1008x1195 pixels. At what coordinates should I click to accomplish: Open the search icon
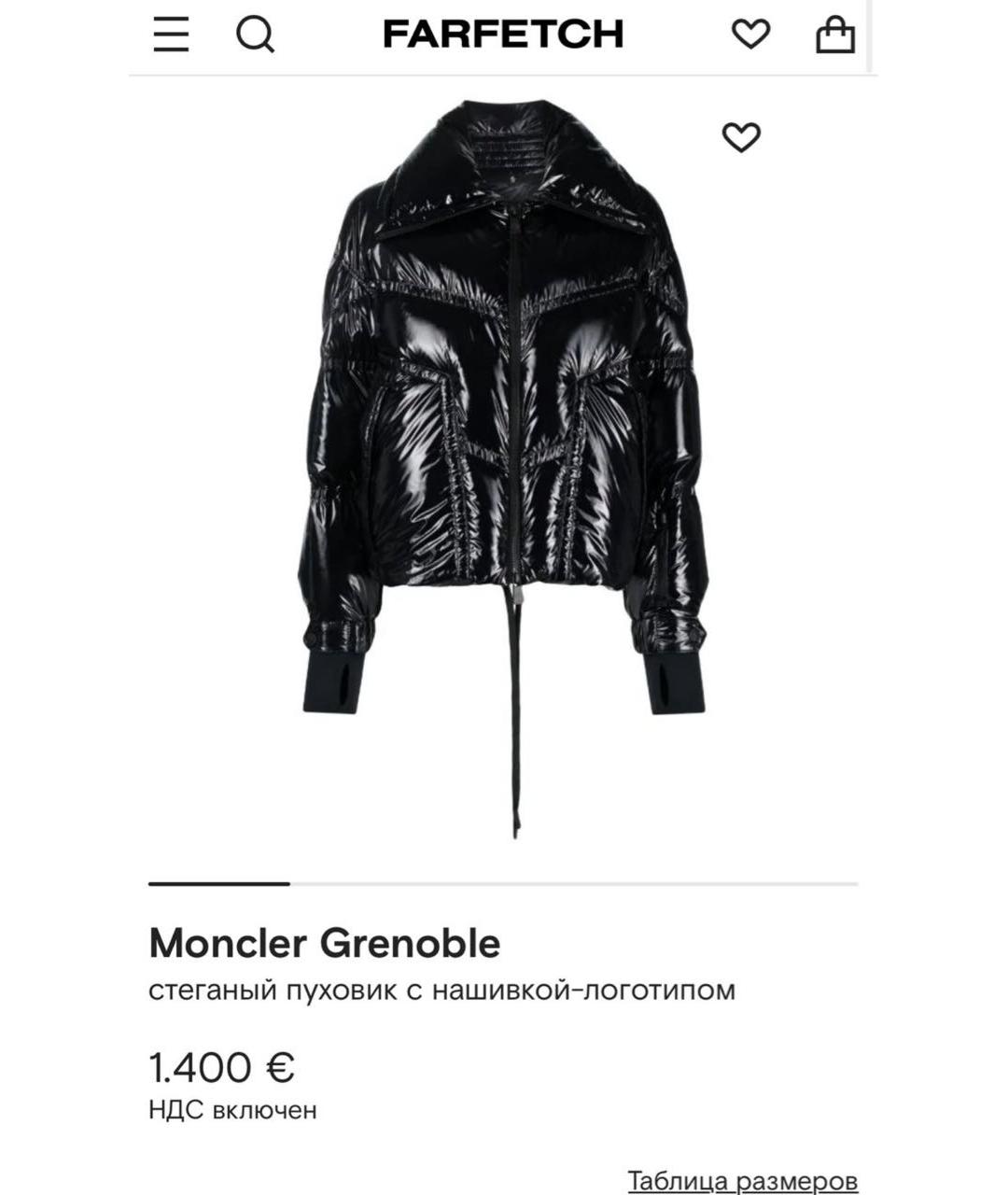[255, 35]
